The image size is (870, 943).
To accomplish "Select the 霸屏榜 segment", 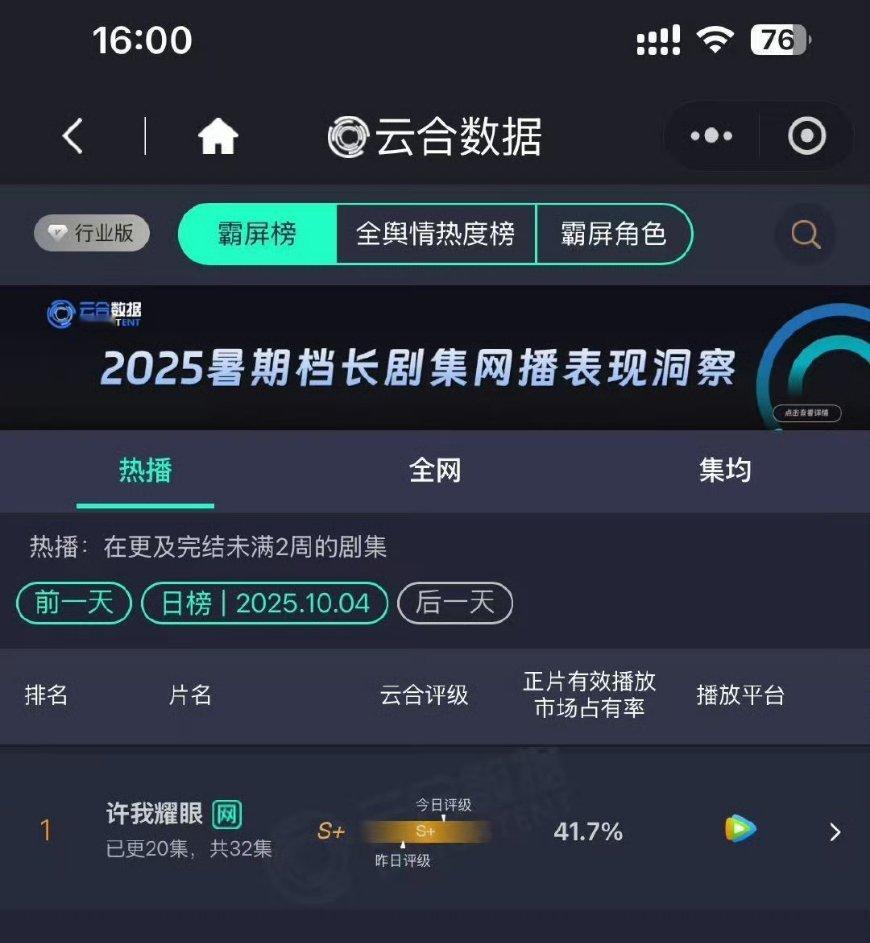I will coord(257,234).
